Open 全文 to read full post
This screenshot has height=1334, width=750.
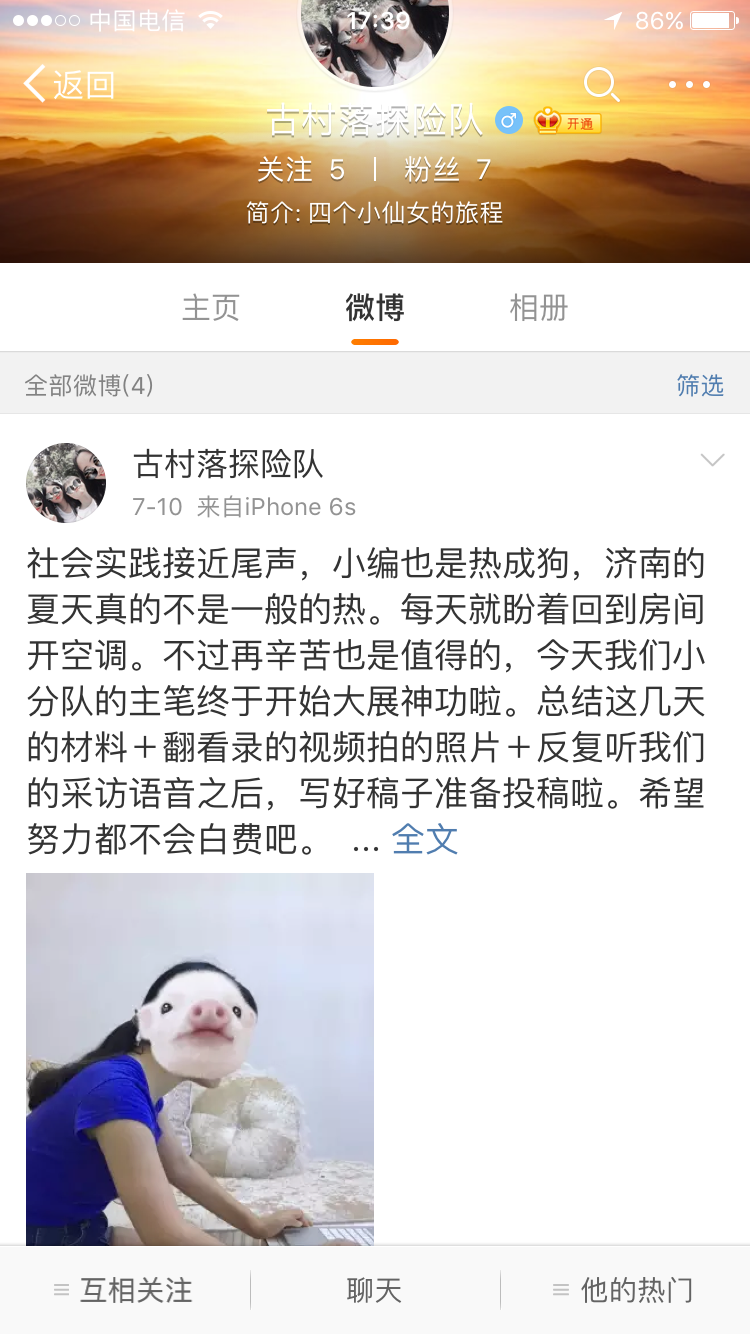tap(425, 840)
